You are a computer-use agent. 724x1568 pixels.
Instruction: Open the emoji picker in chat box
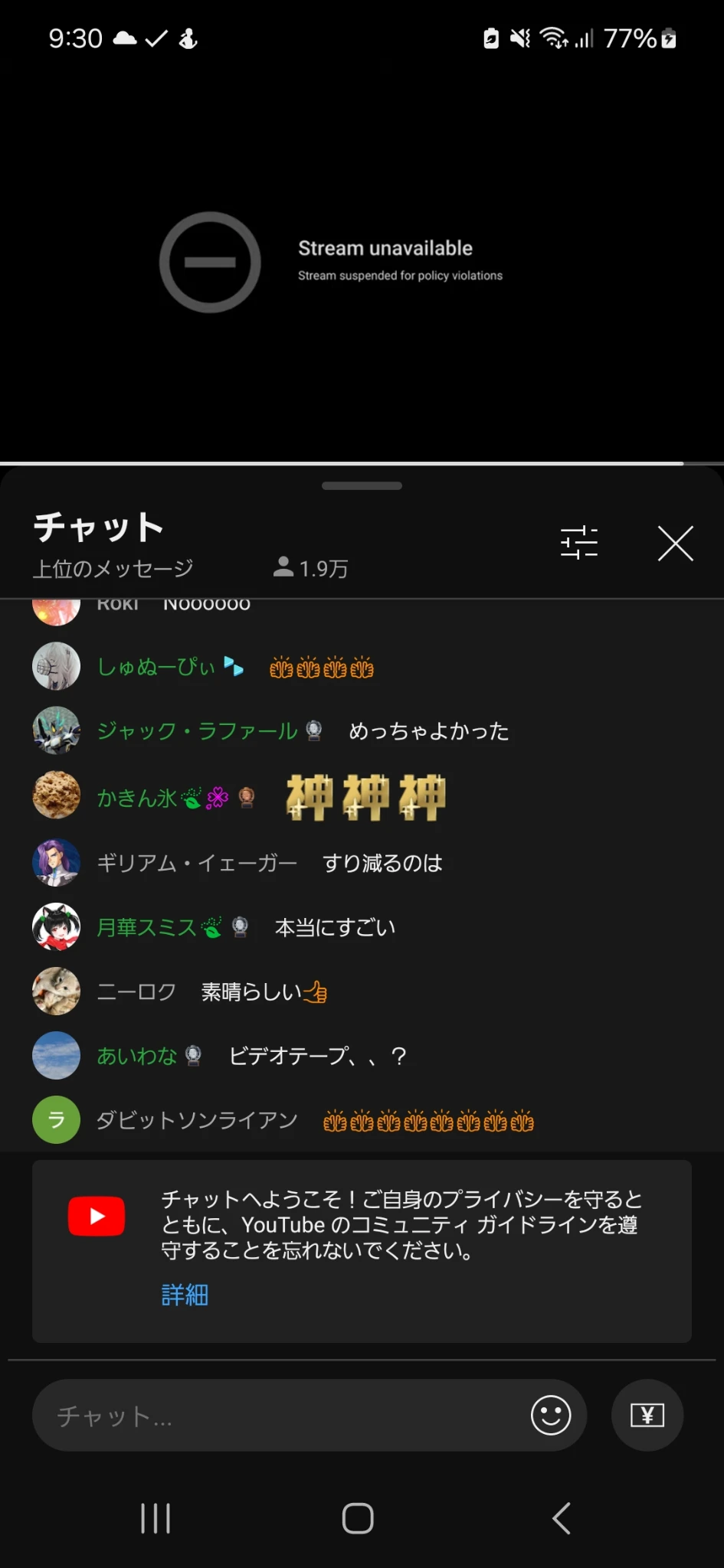coord(551,1416)
